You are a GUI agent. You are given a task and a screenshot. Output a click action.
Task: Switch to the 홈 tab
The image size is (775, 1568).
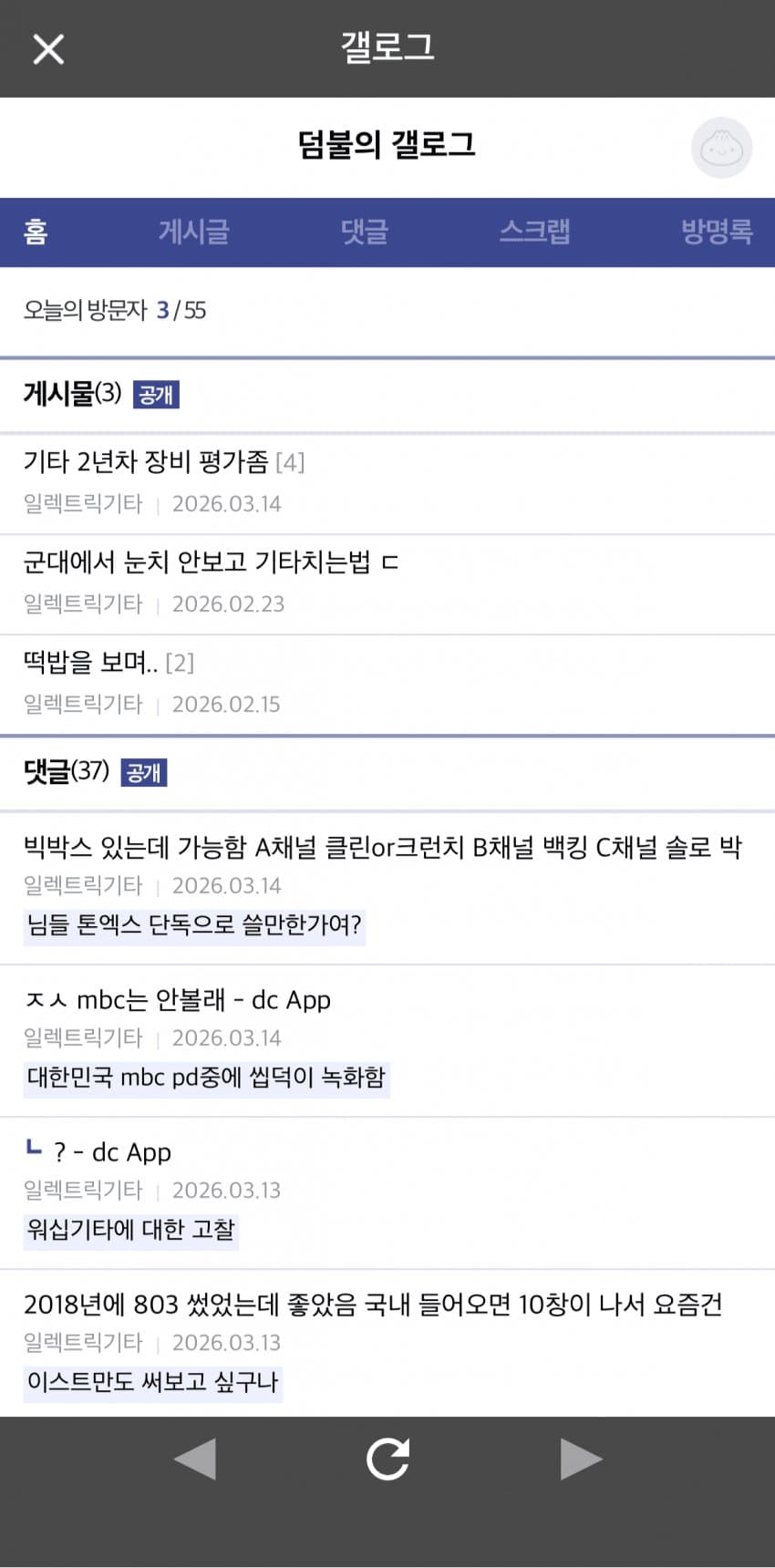pyautogui.click(x=36, y=232)
